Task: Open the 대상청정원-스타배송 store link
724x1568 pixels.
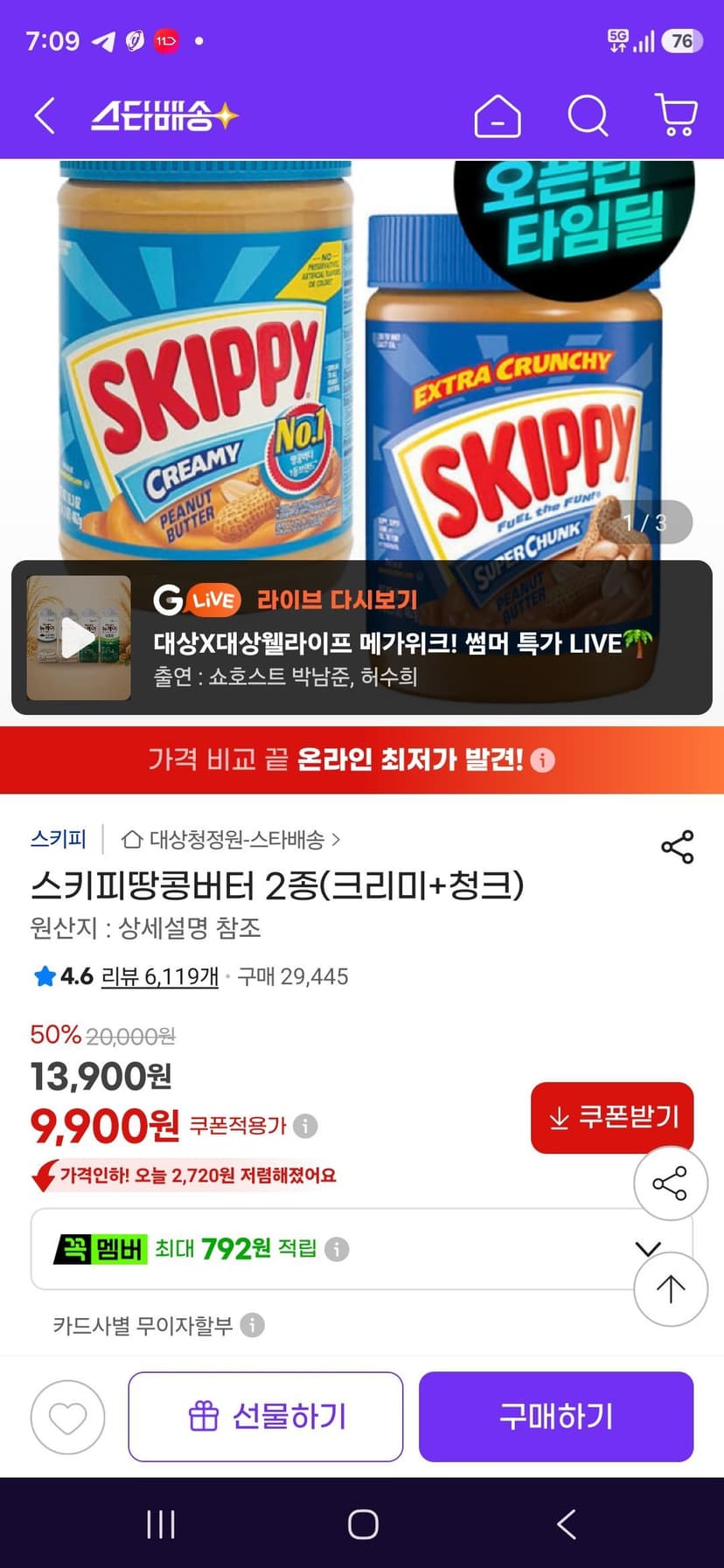Action: [231, 840]
